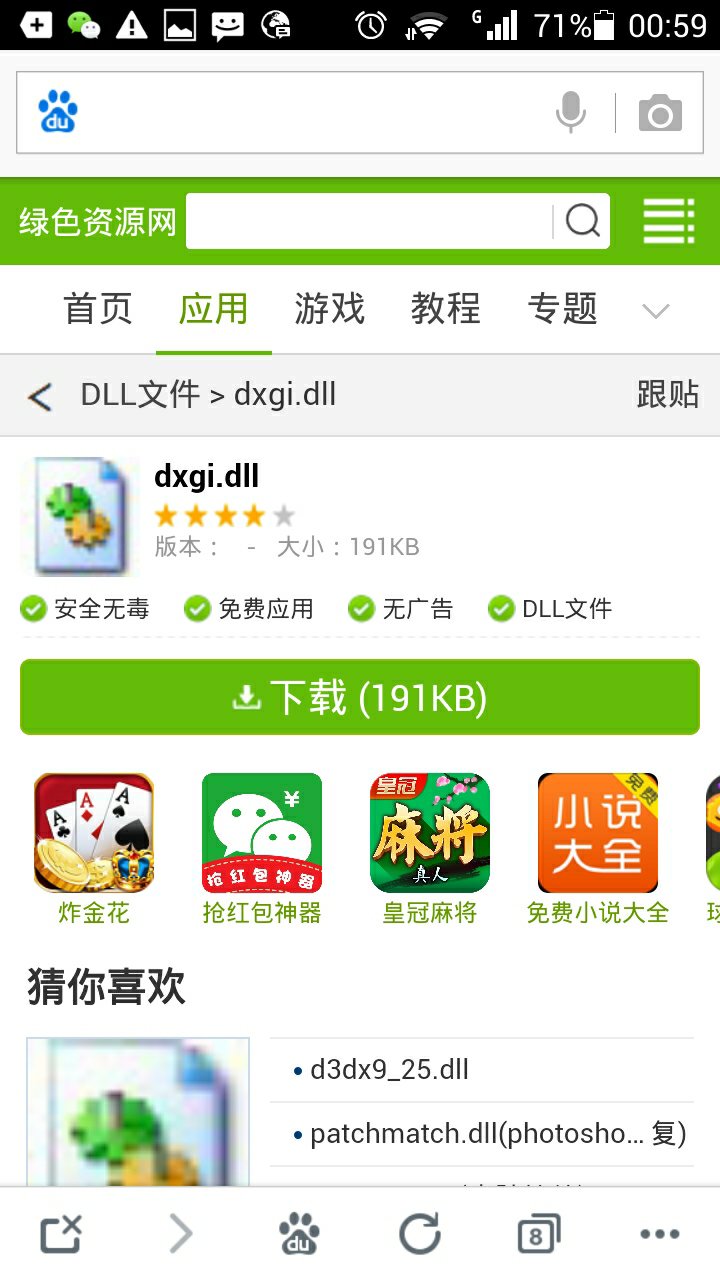Tap the 免费小说大全 novel app icon
The height and width of the screenshot is (1280, 720).
(x=597, y=831)
